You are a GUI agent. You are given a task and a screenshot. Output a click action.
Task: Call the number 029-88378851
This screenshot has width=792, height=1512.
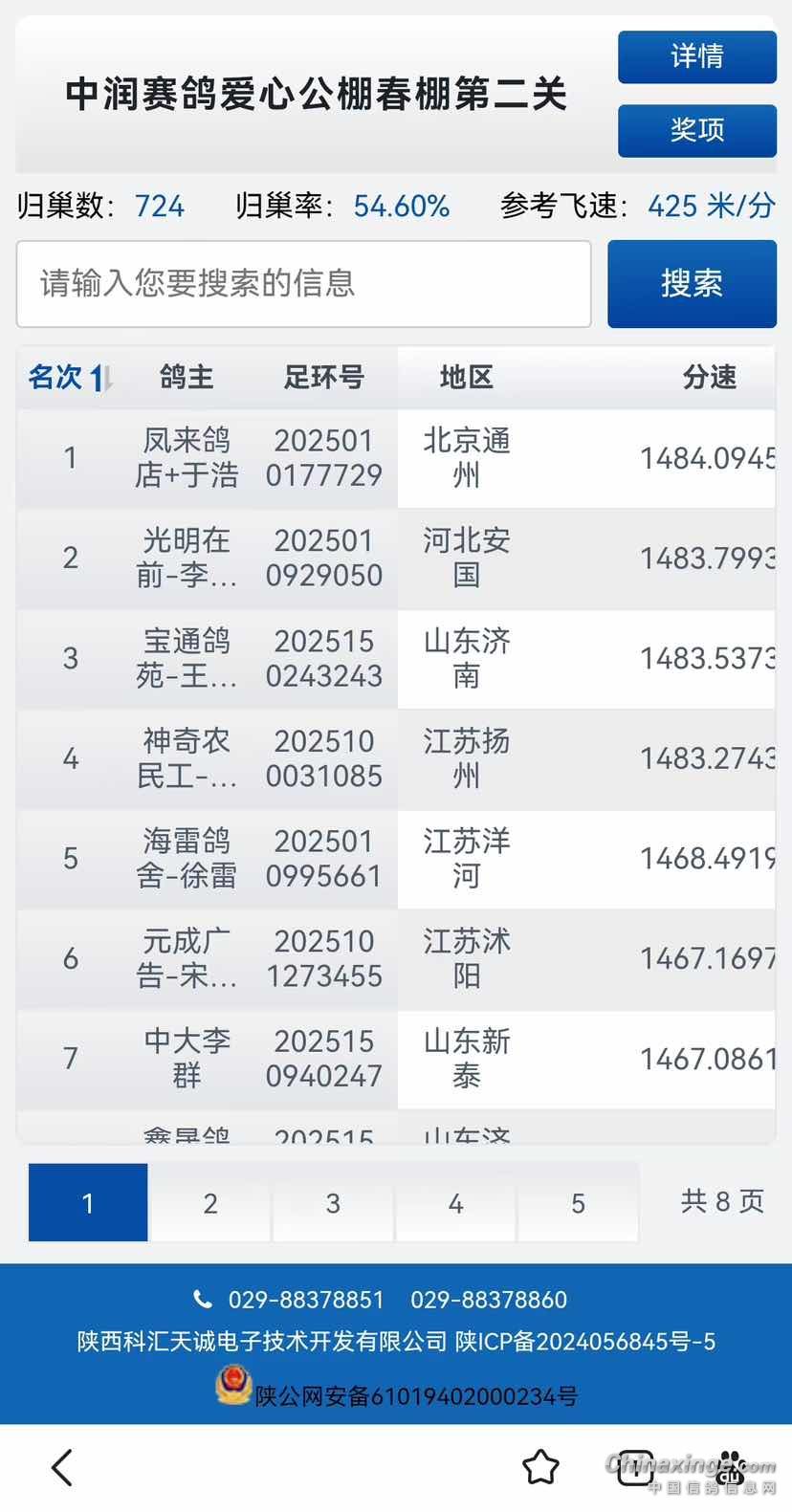(304, 1300)
